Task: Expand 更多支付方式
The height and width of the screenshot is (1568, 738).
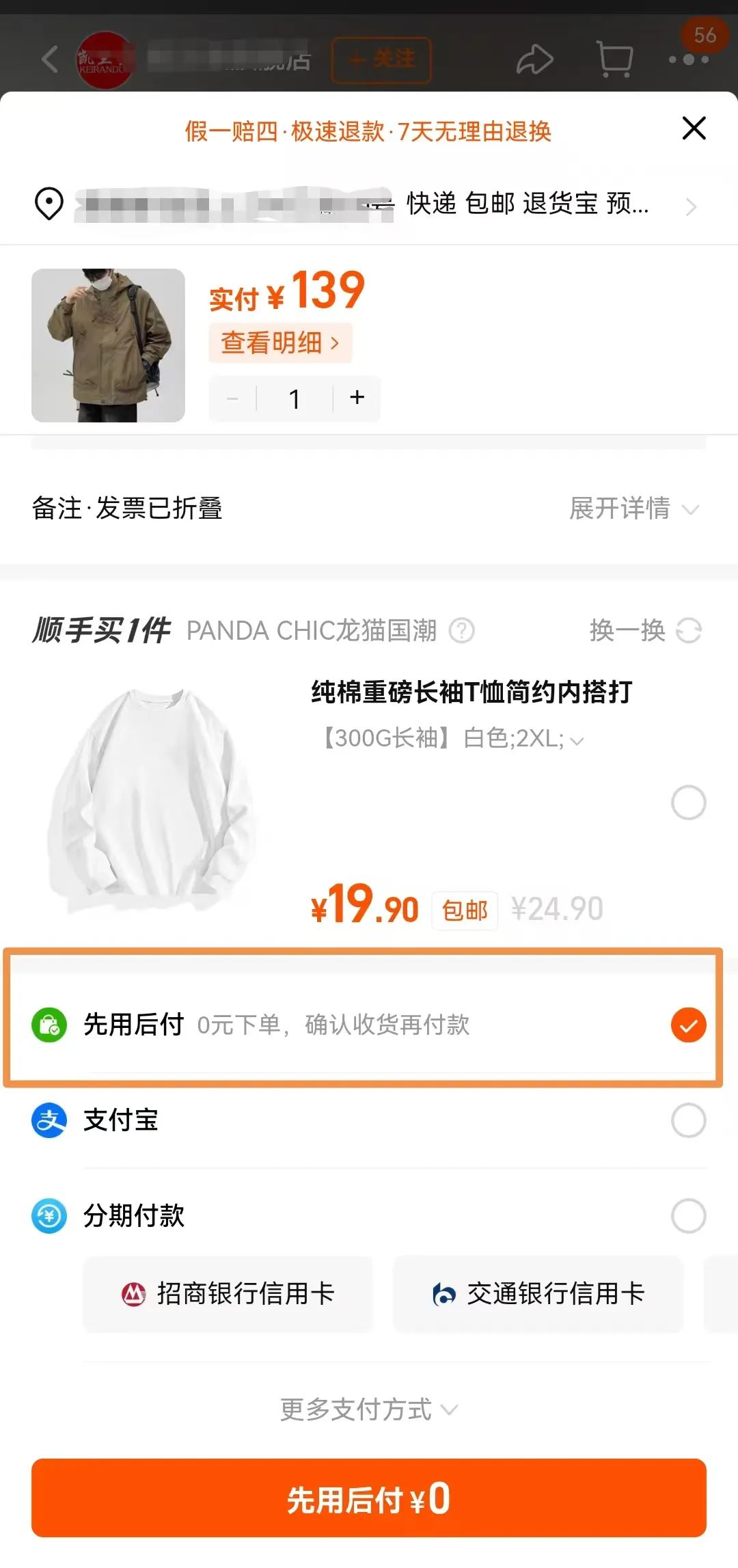Action: (369, 1409)
